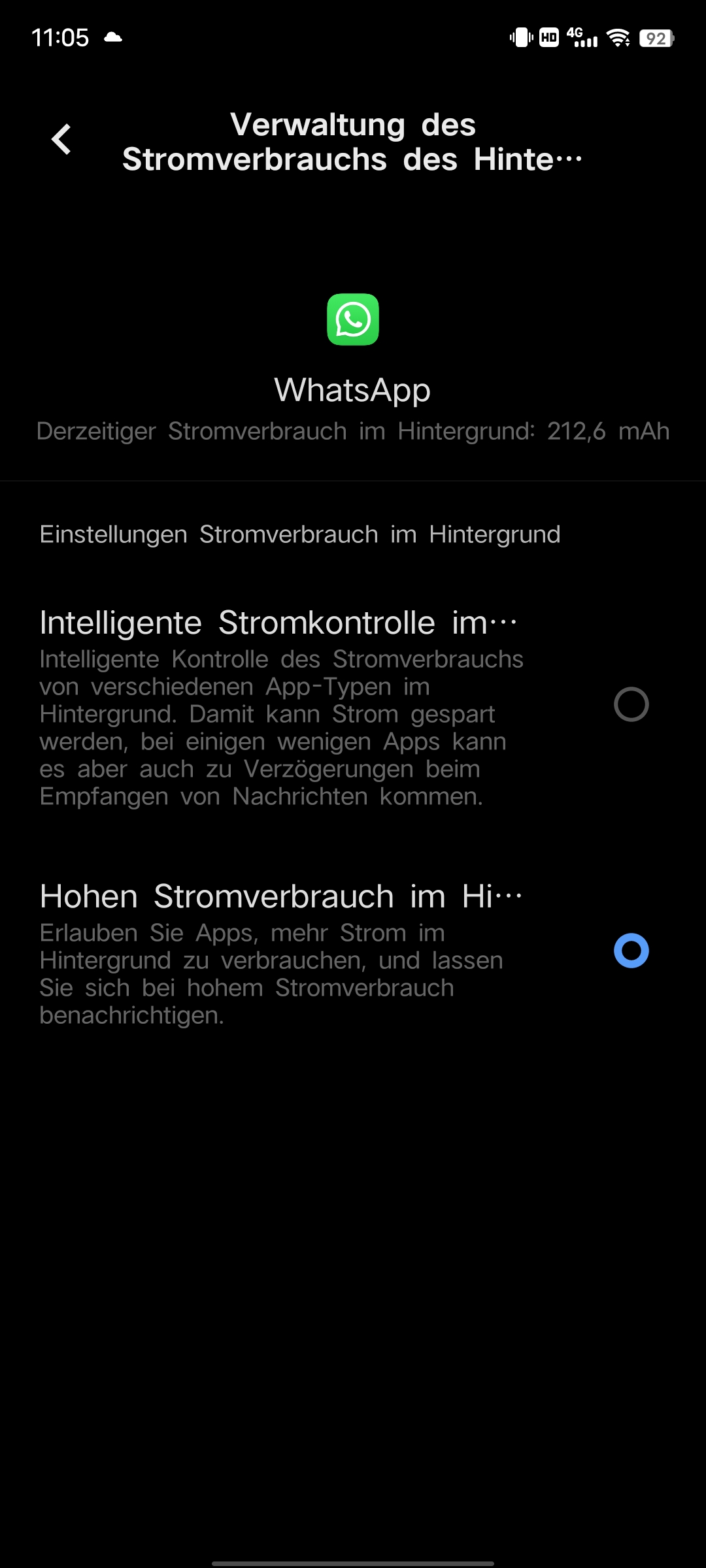The height and width of the screenshot is (1568, 706).
Task: Select Intelligente Stromkontrolle im Hintergrund option
Action: 353,706
